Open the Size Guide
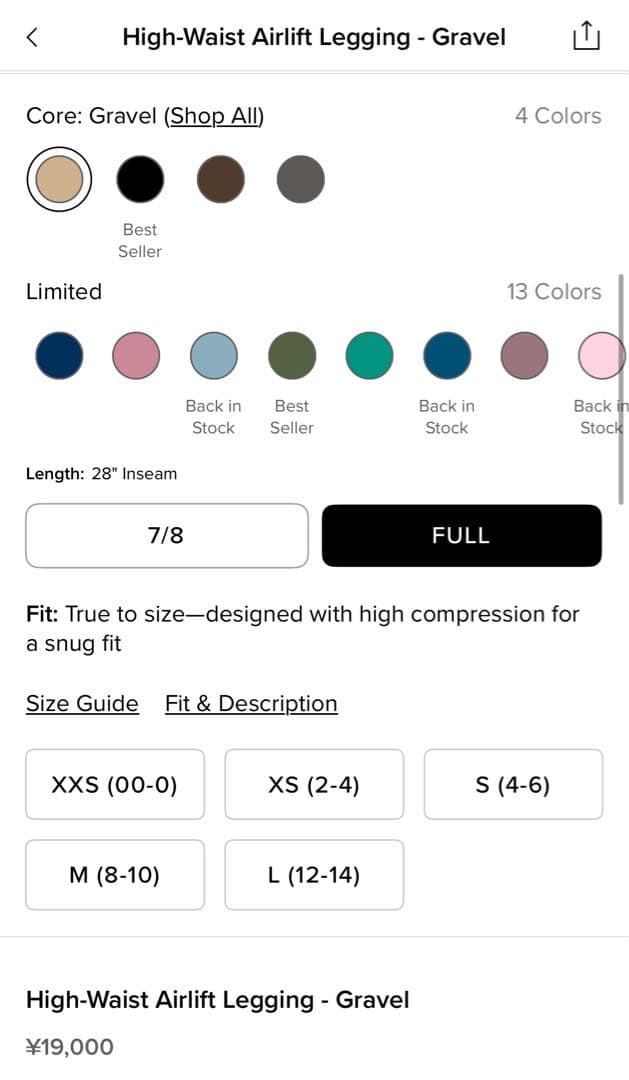 point(82,704)
